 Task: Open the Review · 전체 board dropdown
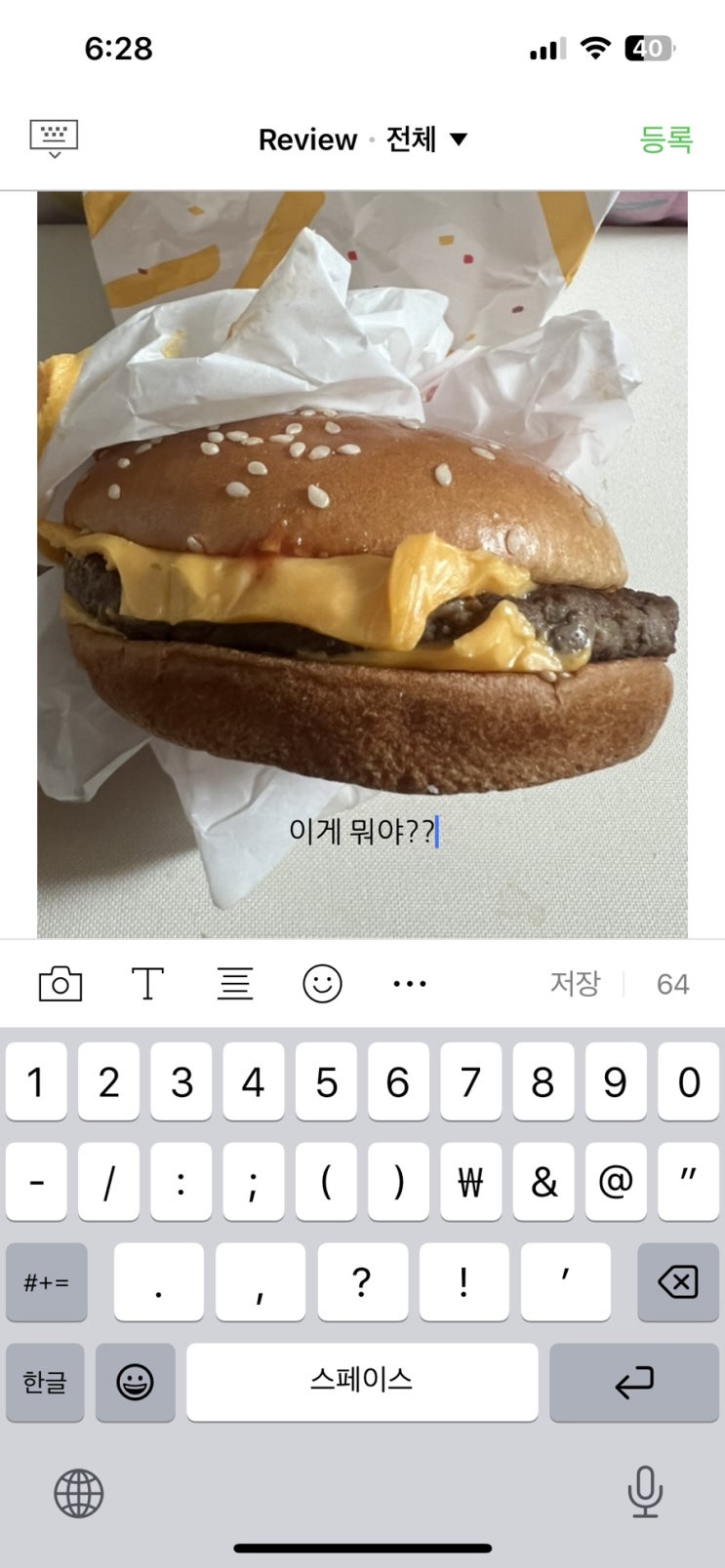(363, 139)
